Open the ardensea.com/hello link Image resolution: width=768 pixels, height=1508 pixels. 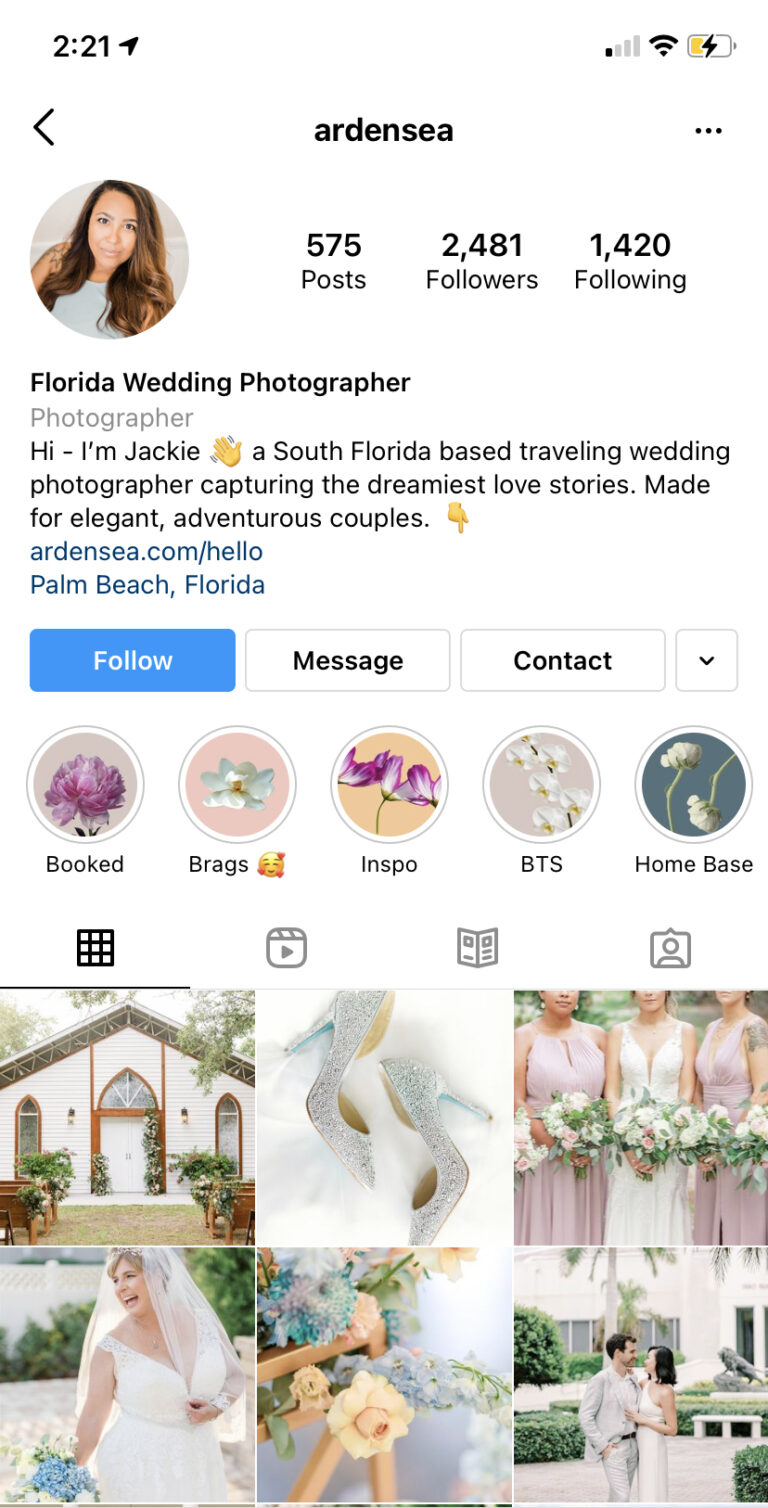[146, 551]
